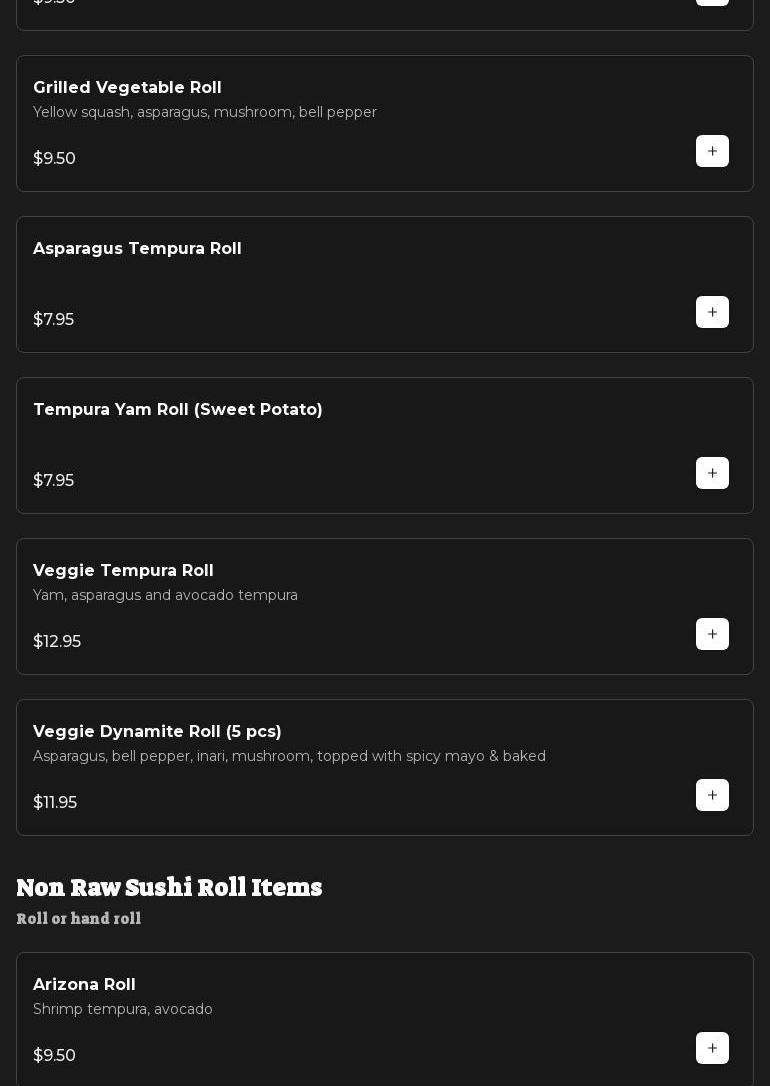Add Asparagus Tempura Roll to cart
Image resolution: width=770 pixels, height=1086 pixels.
[712, 312]
